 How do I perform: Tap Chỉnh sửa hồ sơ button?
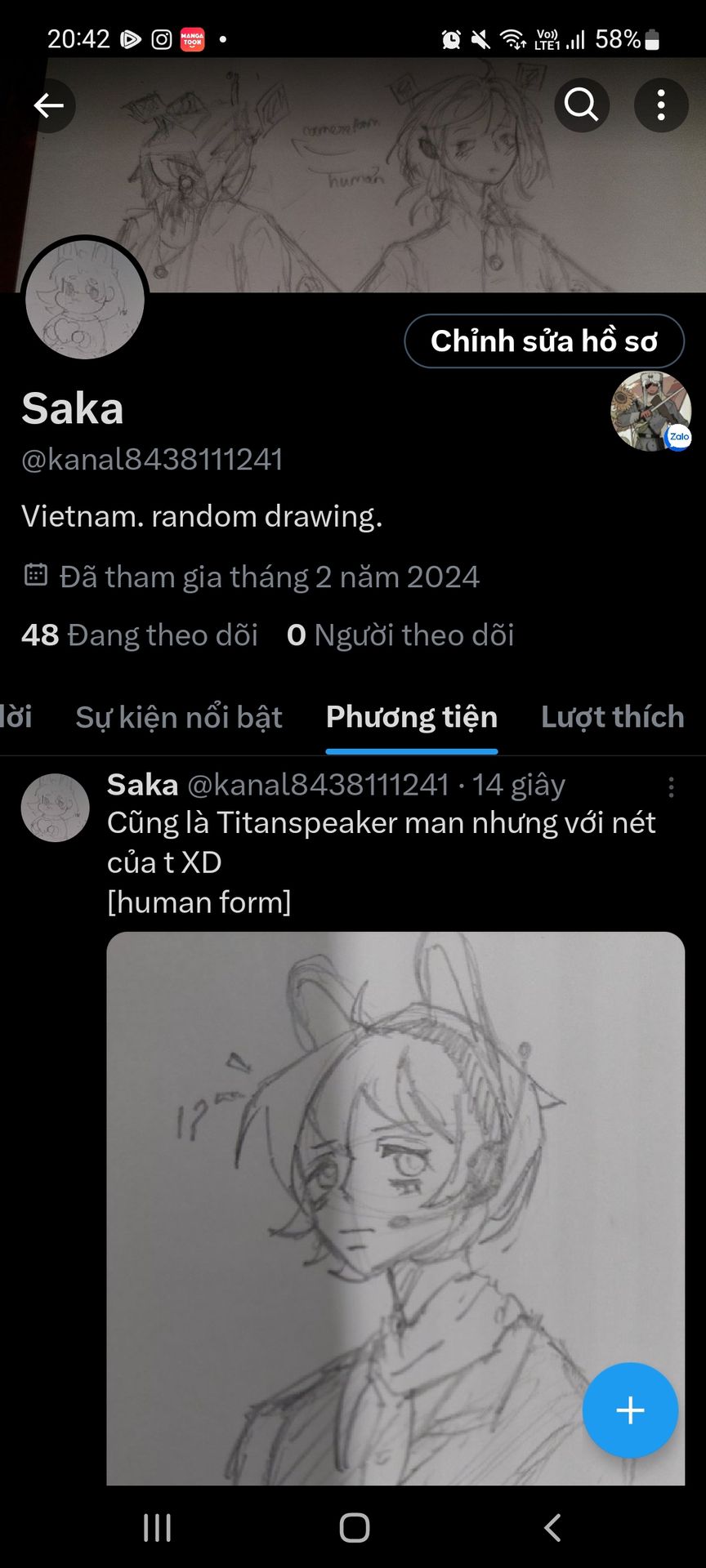(x=543, y=341)
